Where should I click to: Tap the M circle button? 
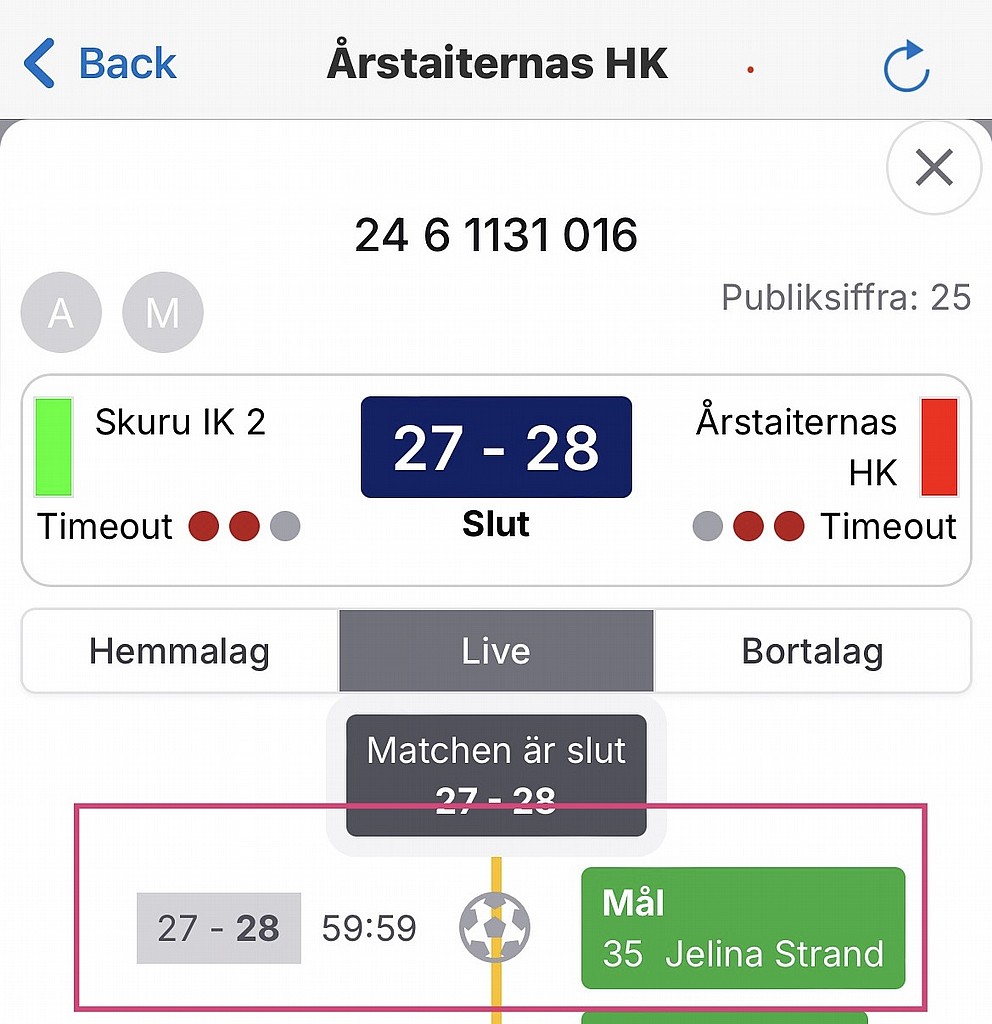(162, 313)
